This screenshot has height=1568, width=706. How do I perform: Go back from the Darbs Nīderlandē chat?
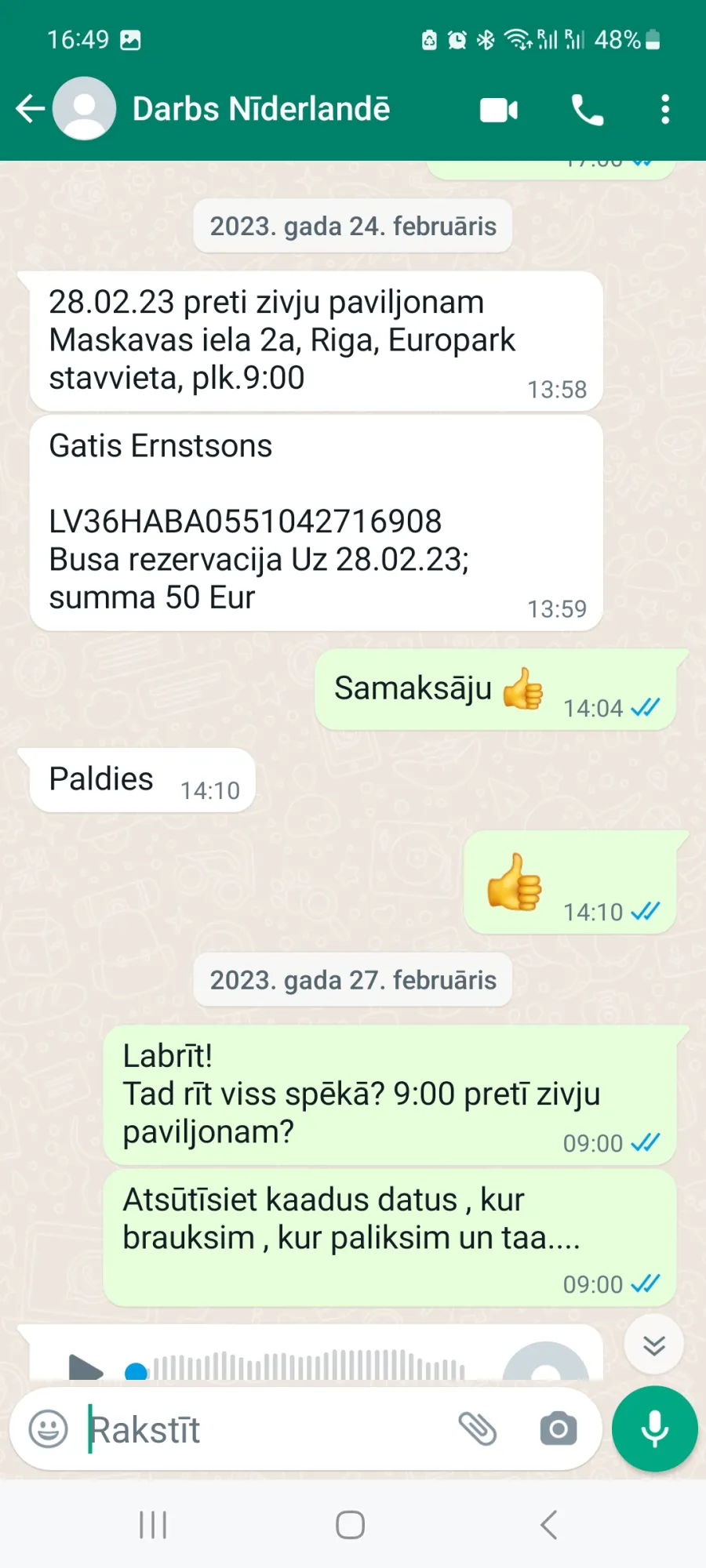(30, 109)
